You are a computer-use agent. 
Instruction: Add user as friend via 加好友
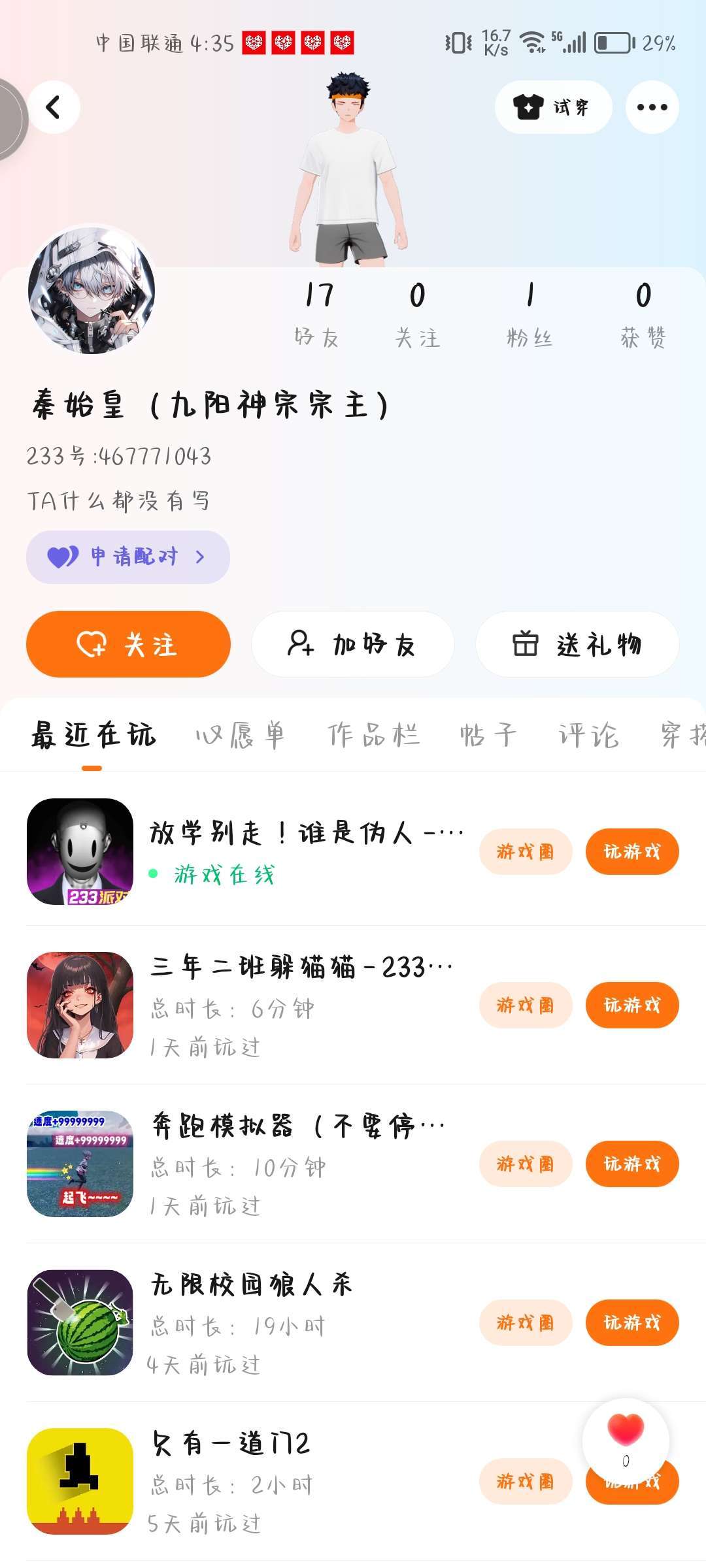pyautogui.click(x=352, y=644)
